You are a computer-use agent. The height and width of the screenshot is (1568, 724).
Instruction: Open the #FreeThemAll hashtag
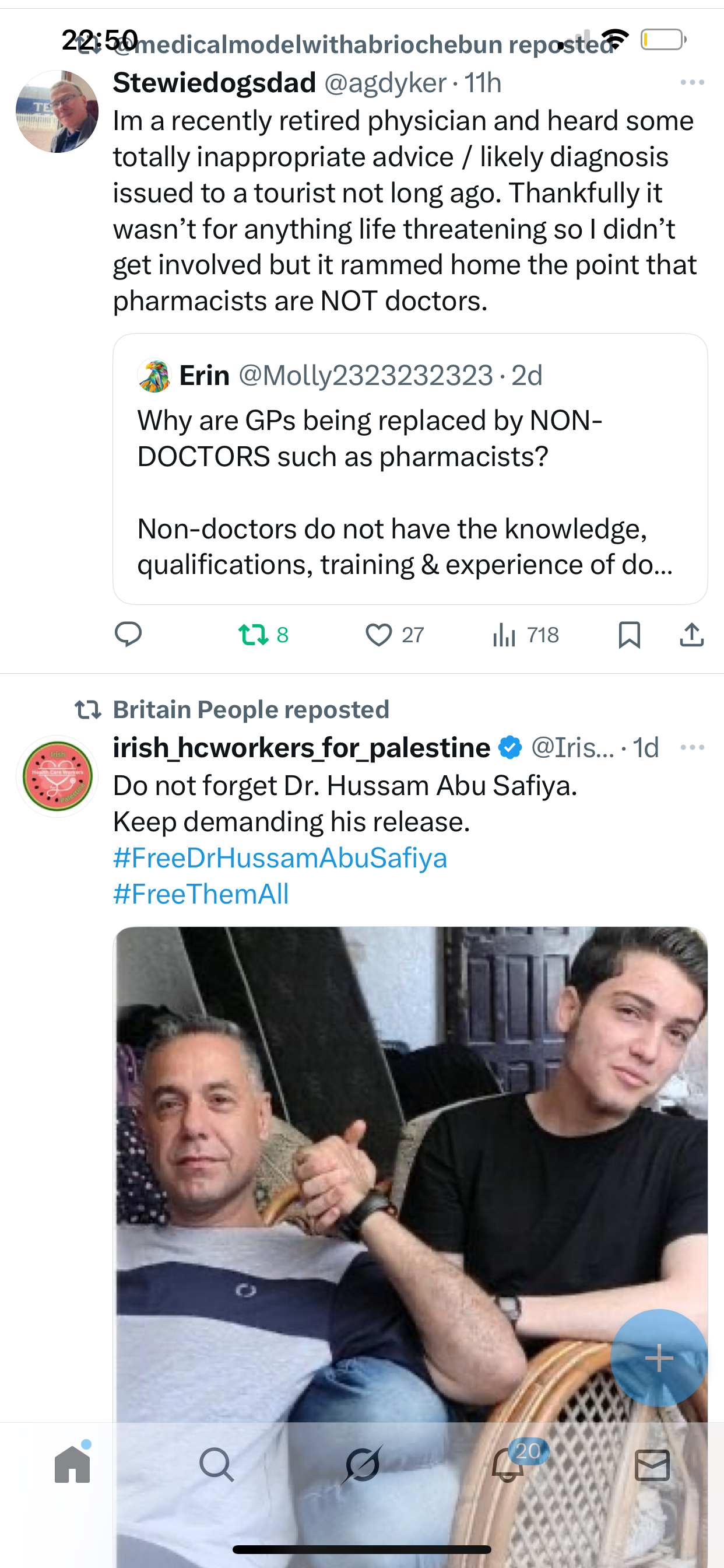201,894
